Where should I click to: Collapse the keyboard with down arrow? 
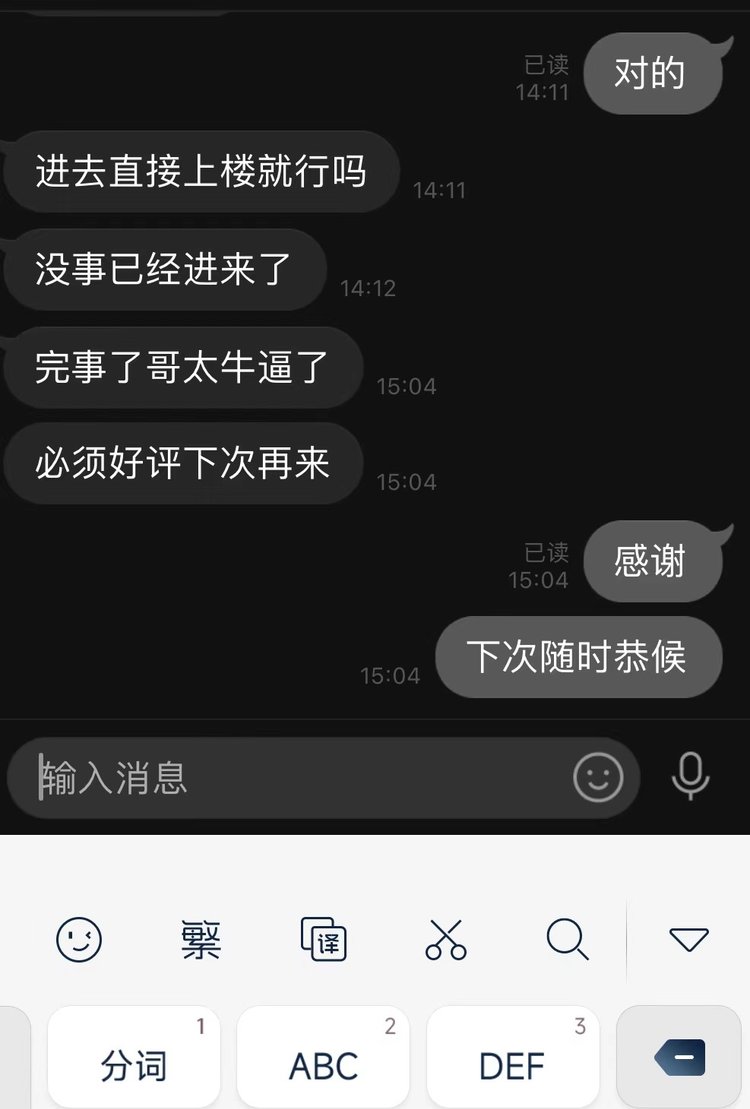tap(689, 940)
